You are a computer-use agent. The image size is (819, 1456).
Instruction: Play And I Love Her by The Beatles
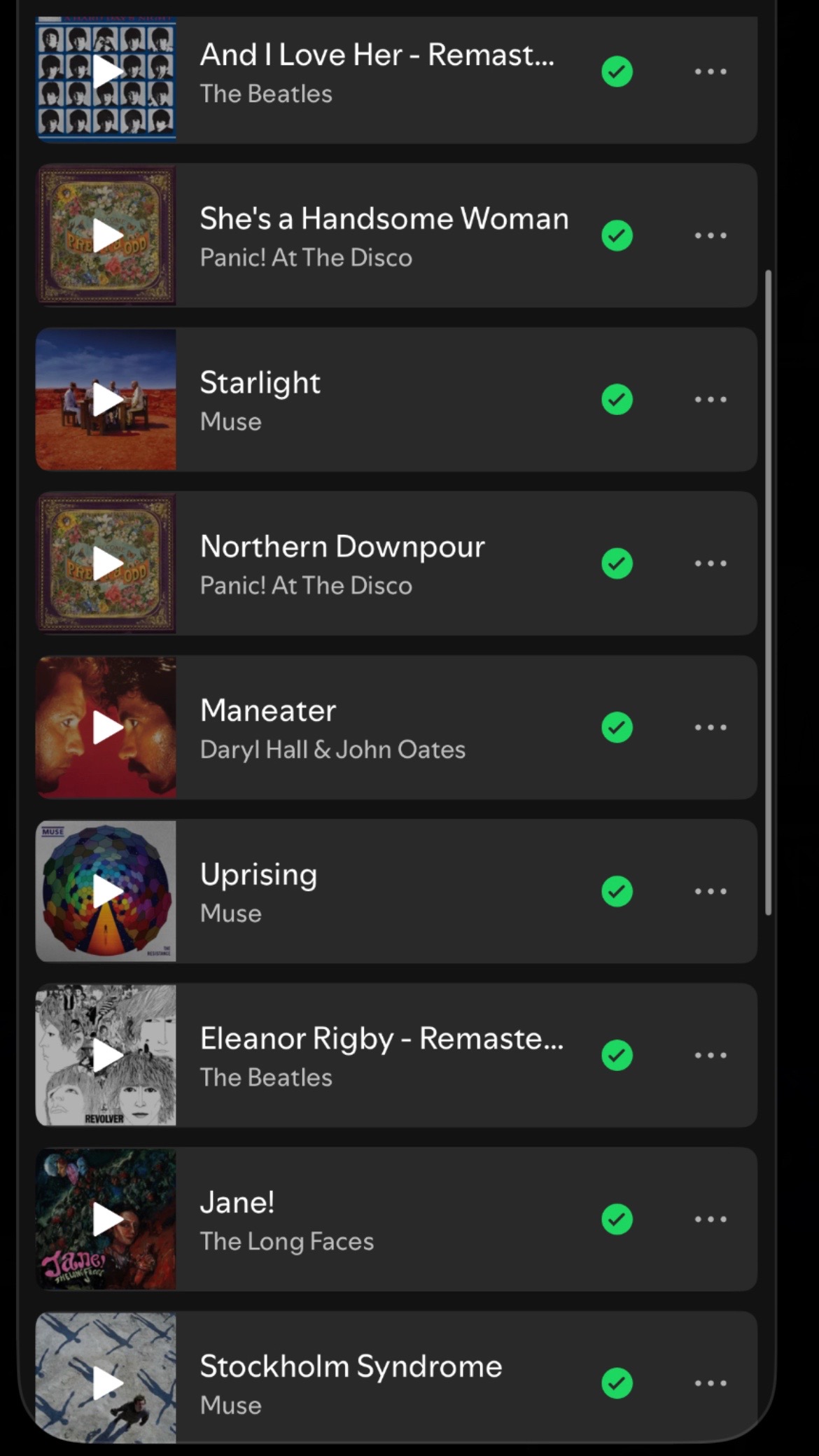click(x=108, y=71)
